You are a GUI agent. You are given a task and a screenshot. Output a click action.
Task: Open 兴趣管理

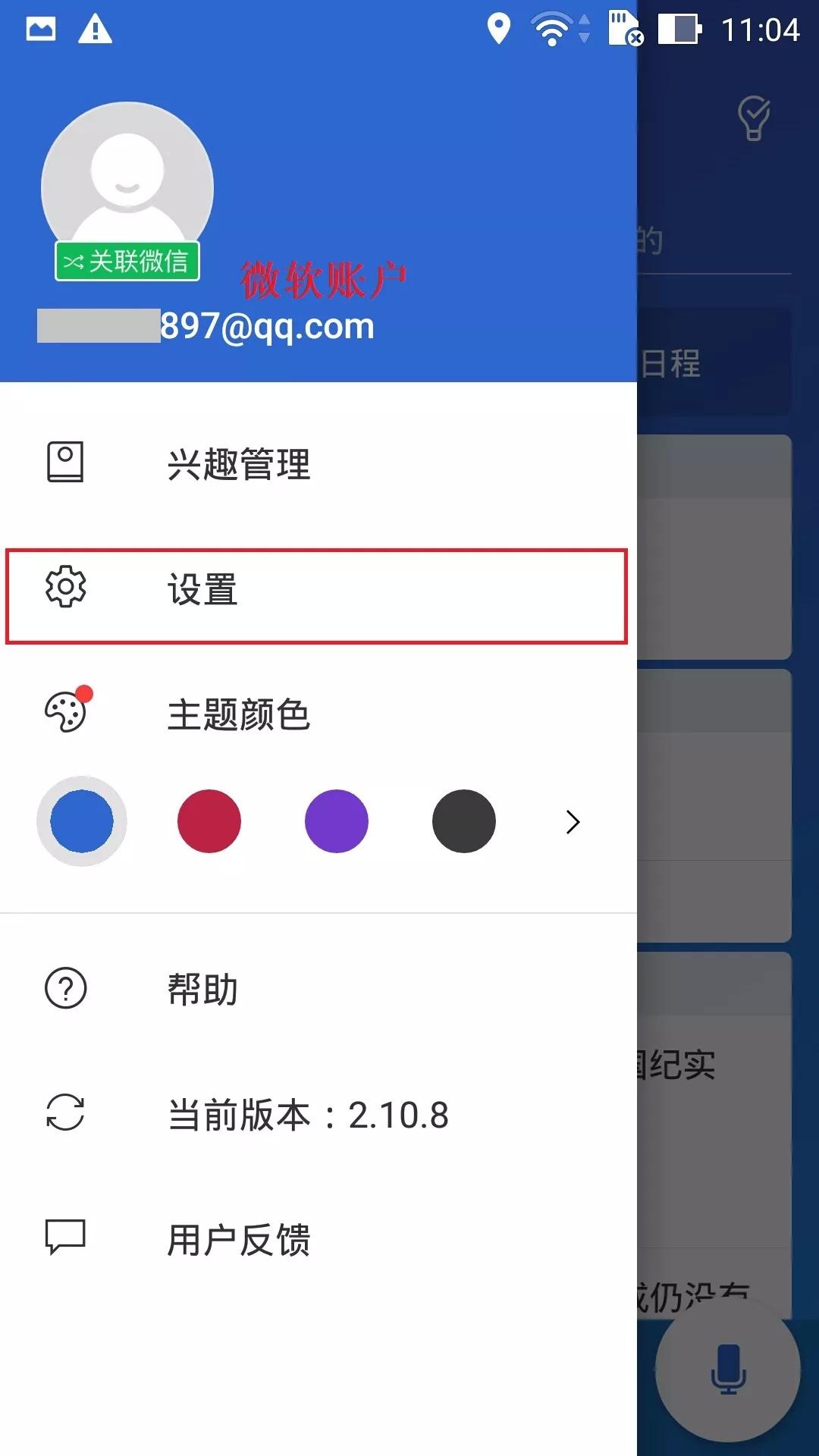[238, 463]
